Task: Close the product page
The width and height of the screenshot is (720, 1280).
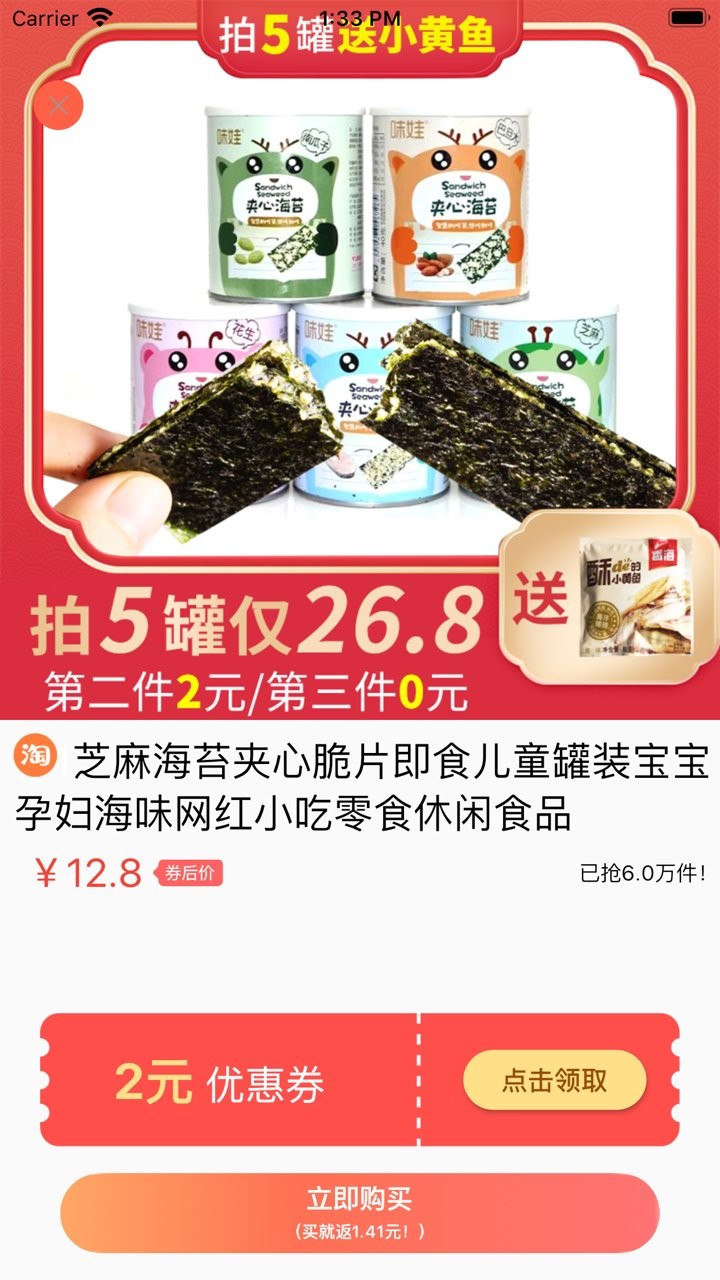Action: pos(59,105)
